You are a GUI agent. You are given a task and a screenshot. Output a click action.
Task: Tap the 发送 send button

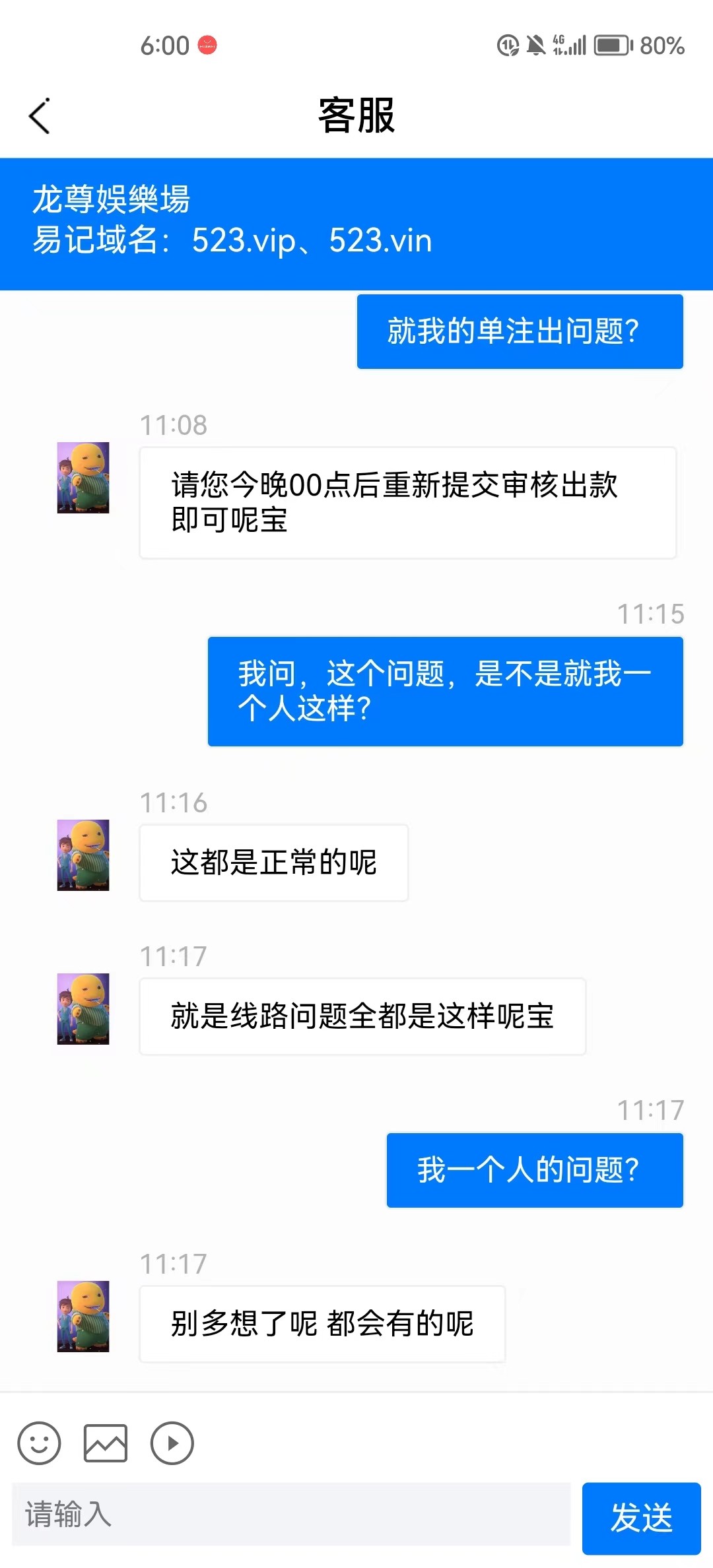click(x=640, y=1517)
